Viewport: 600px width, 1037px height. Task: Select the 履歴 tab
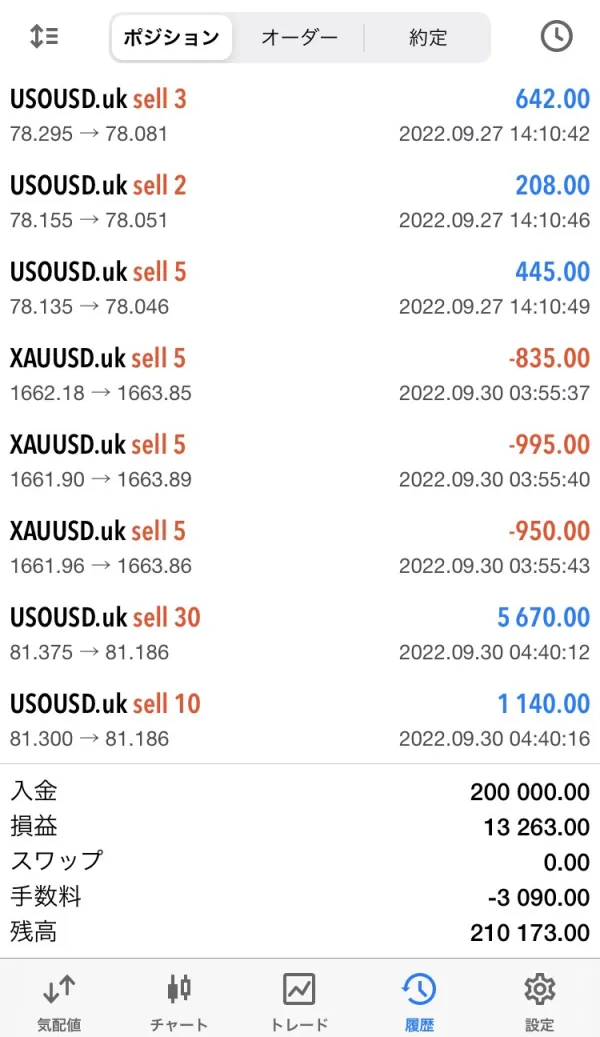419,1002
